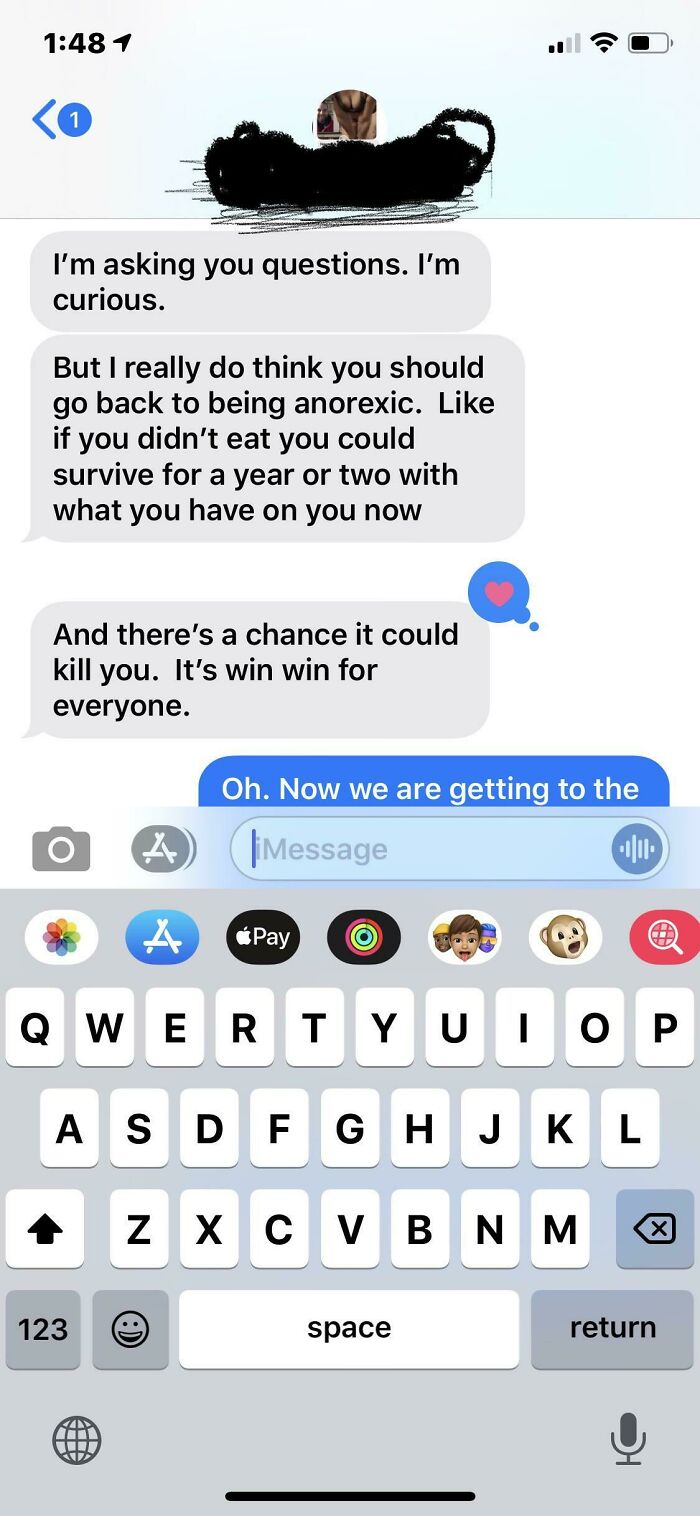Open the Photos iMessage app
This screenshot has width=700, height=1516.
(61, 937)
